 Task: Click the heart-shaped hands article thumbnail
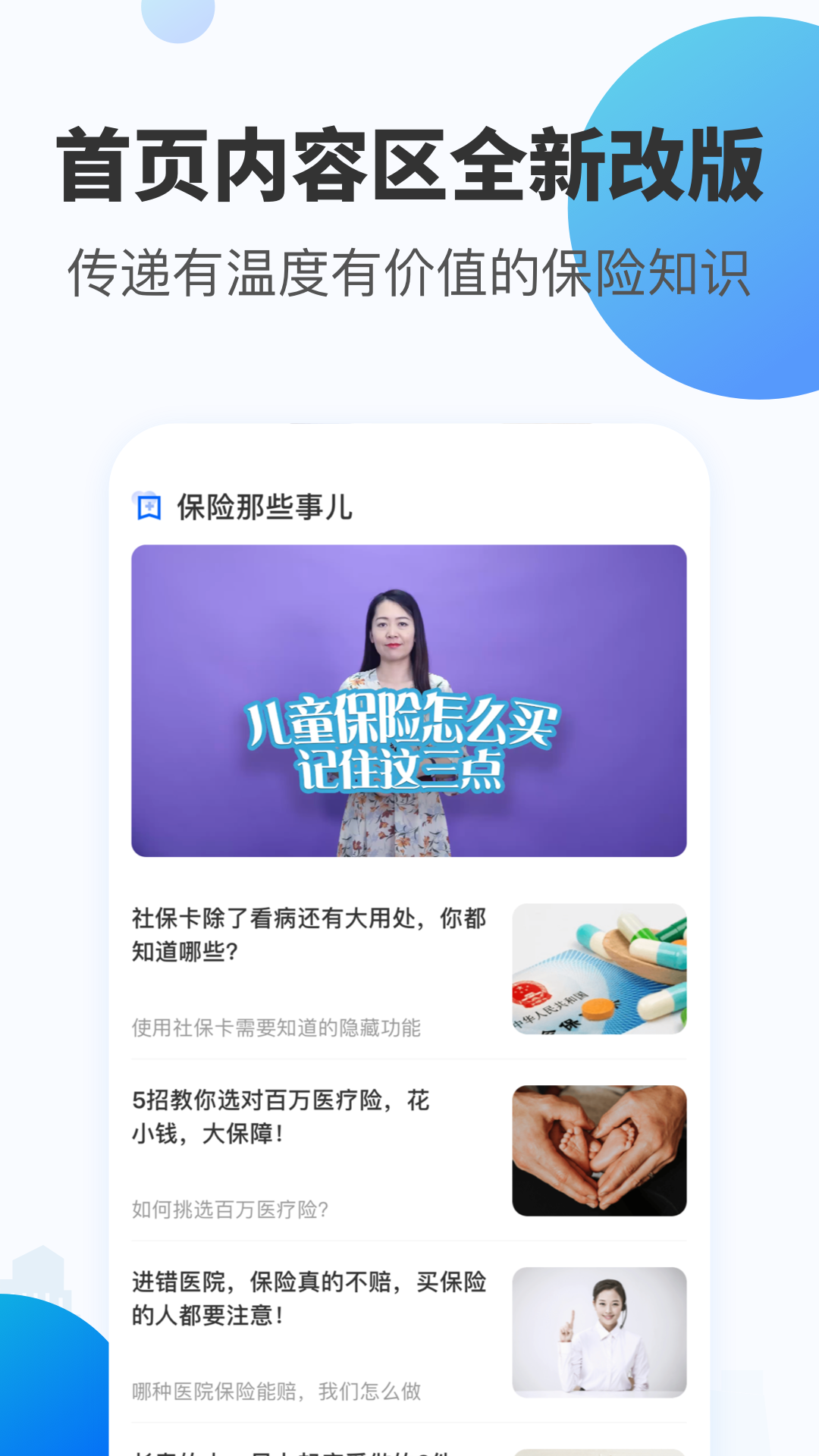[x=600, y=1150]
